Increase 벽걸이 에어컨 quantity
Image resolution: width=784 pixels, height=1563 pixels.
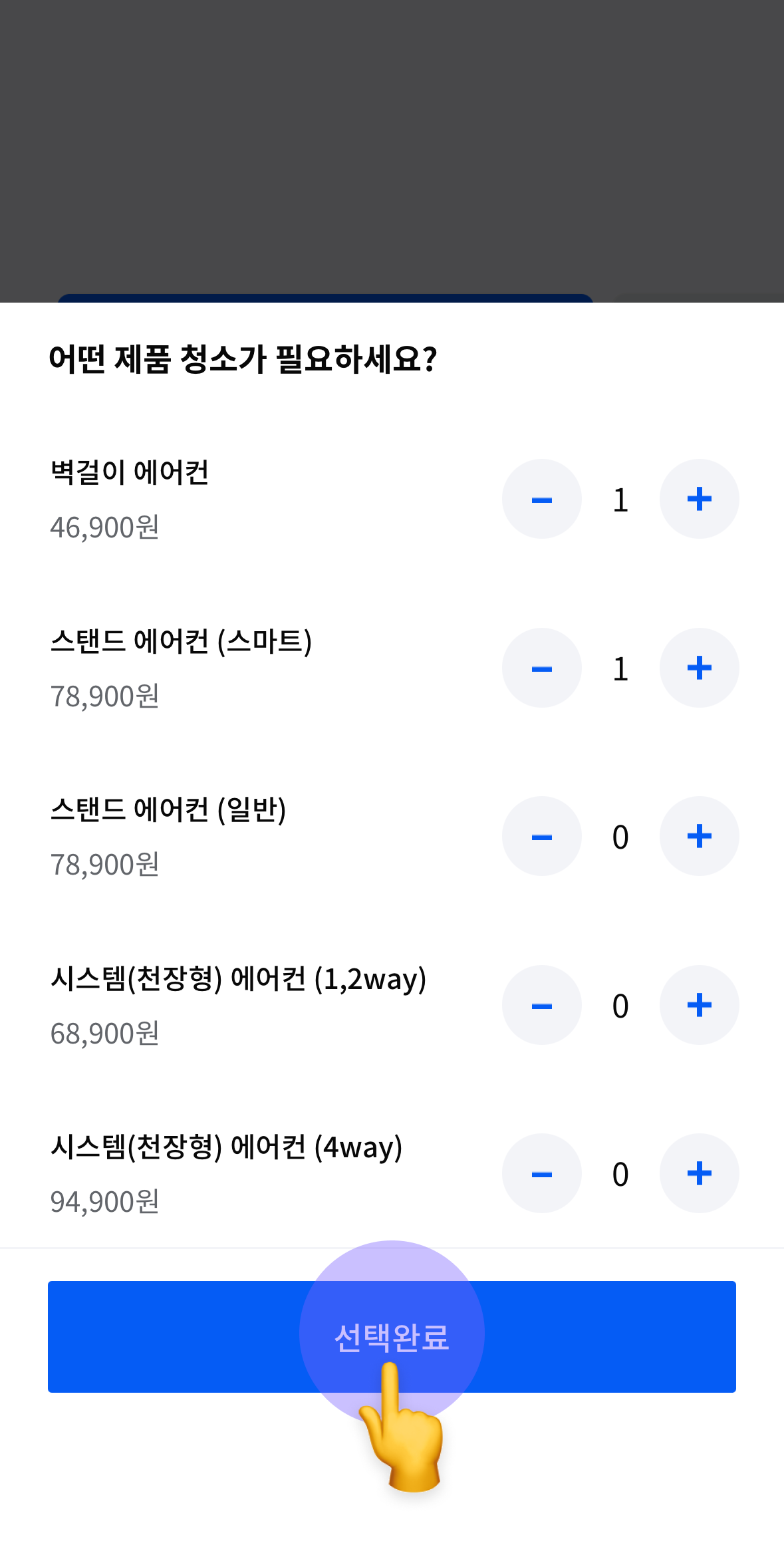tap(699, 499)
